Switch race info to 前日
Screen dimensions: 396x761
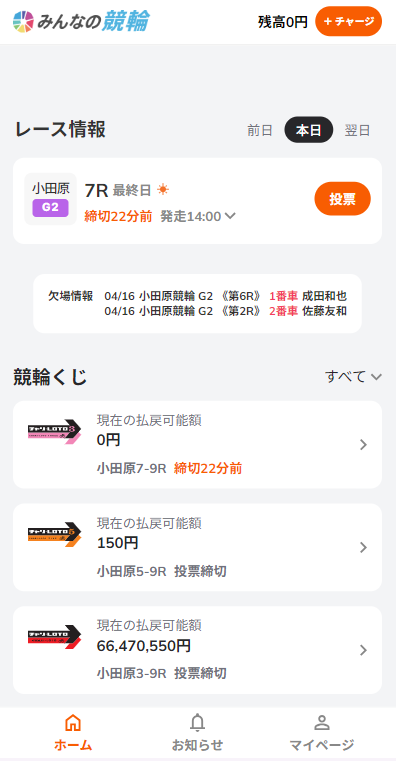click(x=260, y=130)
